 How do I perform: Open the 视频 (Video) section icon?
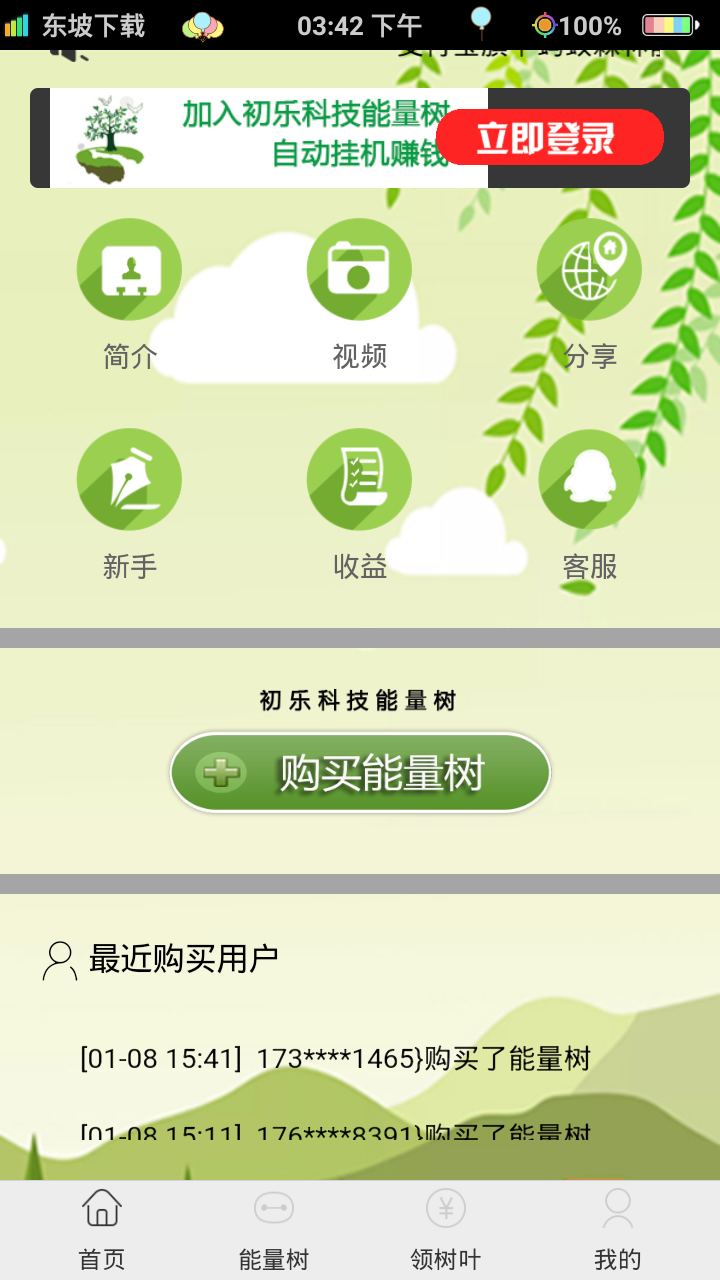(x=359, y=268)
